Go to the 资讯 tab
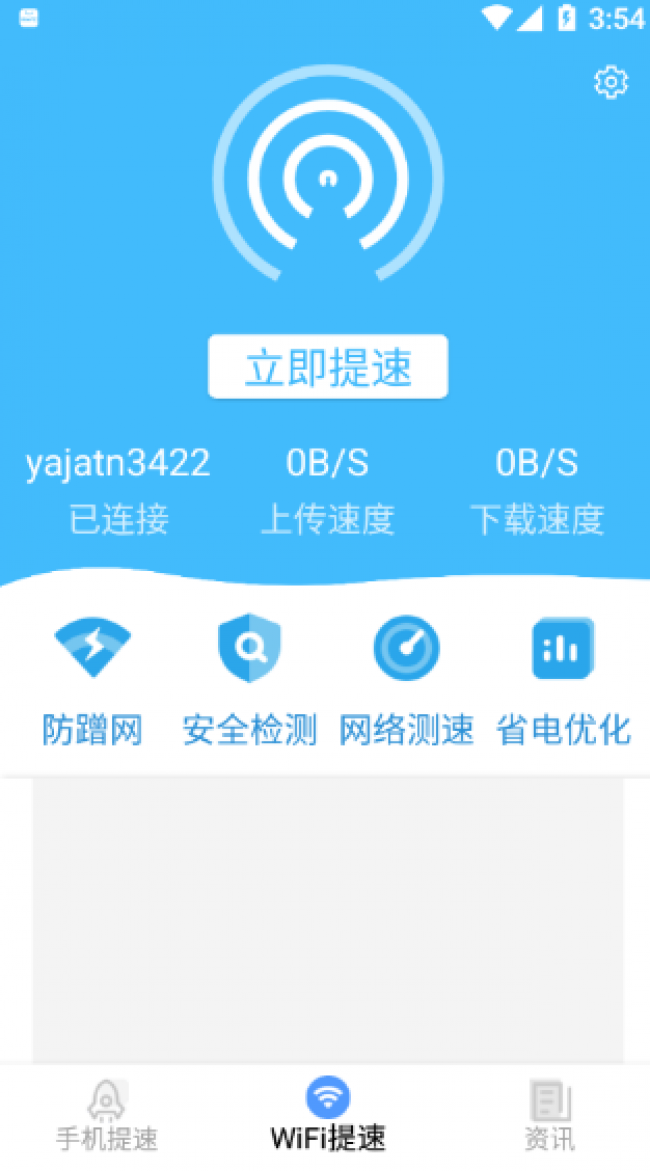This screenshot has width=650, height=1171. 550,1116
